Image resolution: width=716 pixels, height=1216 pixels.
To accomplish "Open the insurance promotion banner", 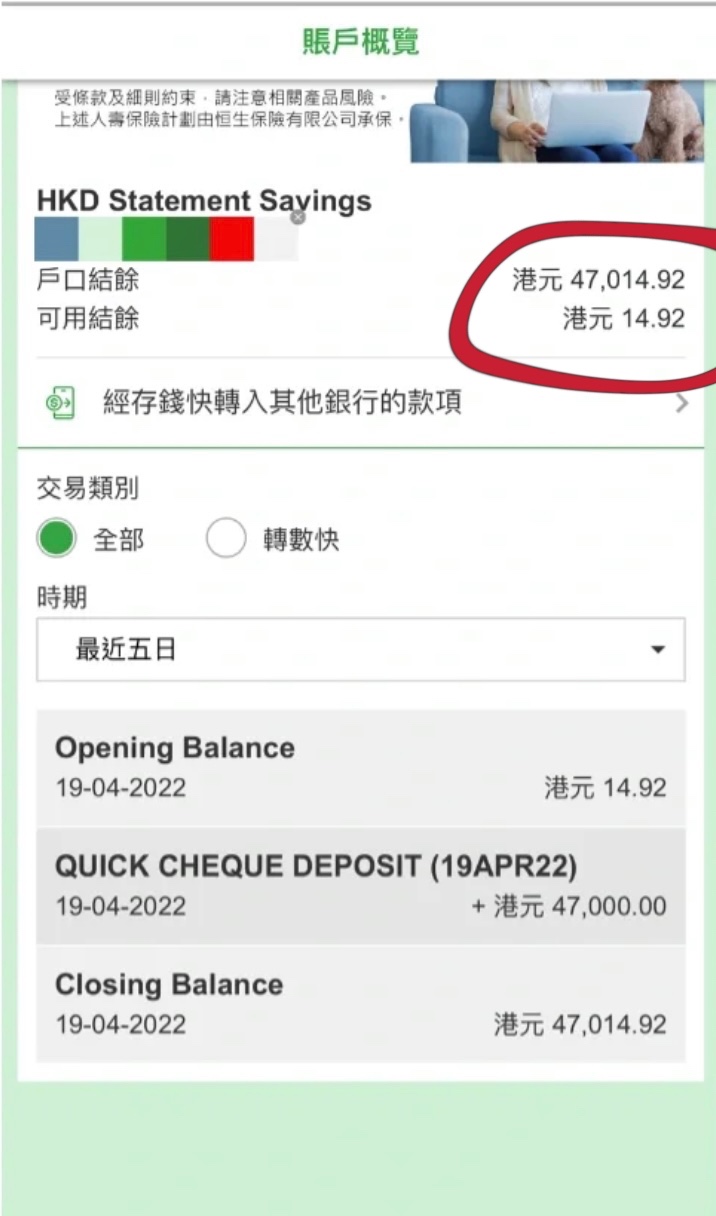I will pyautogui.click(x=360, y=120).
